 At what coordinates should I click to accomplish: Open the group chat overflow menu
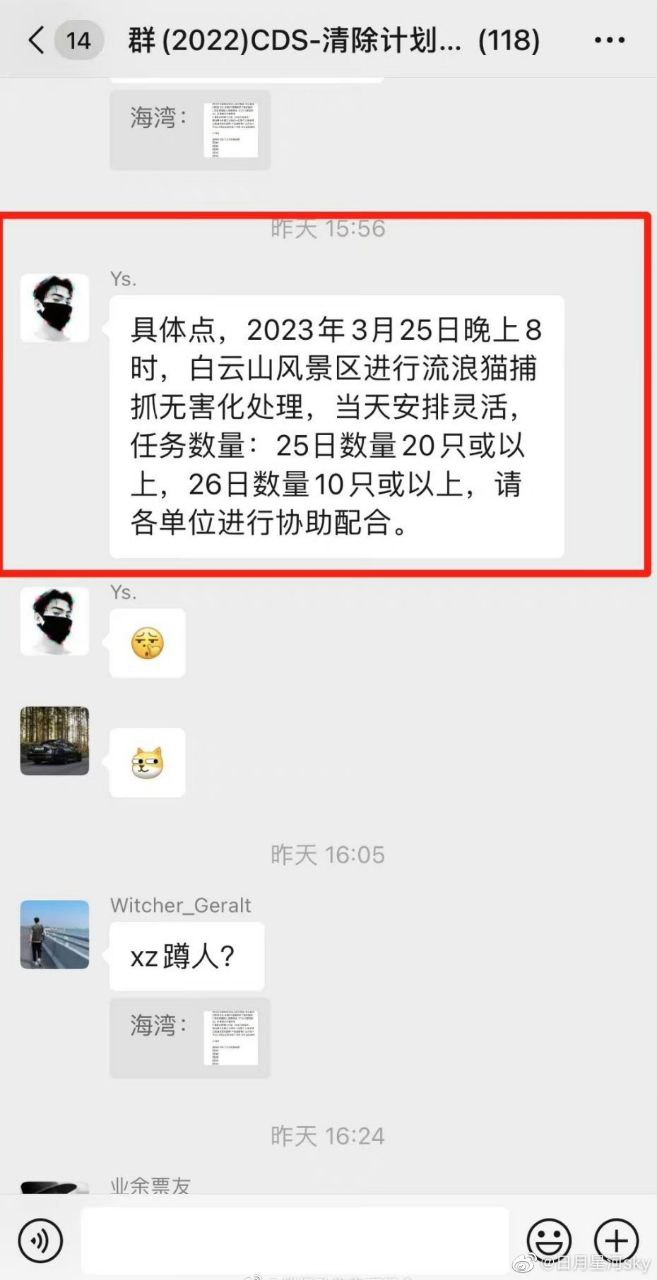point(610,41)
